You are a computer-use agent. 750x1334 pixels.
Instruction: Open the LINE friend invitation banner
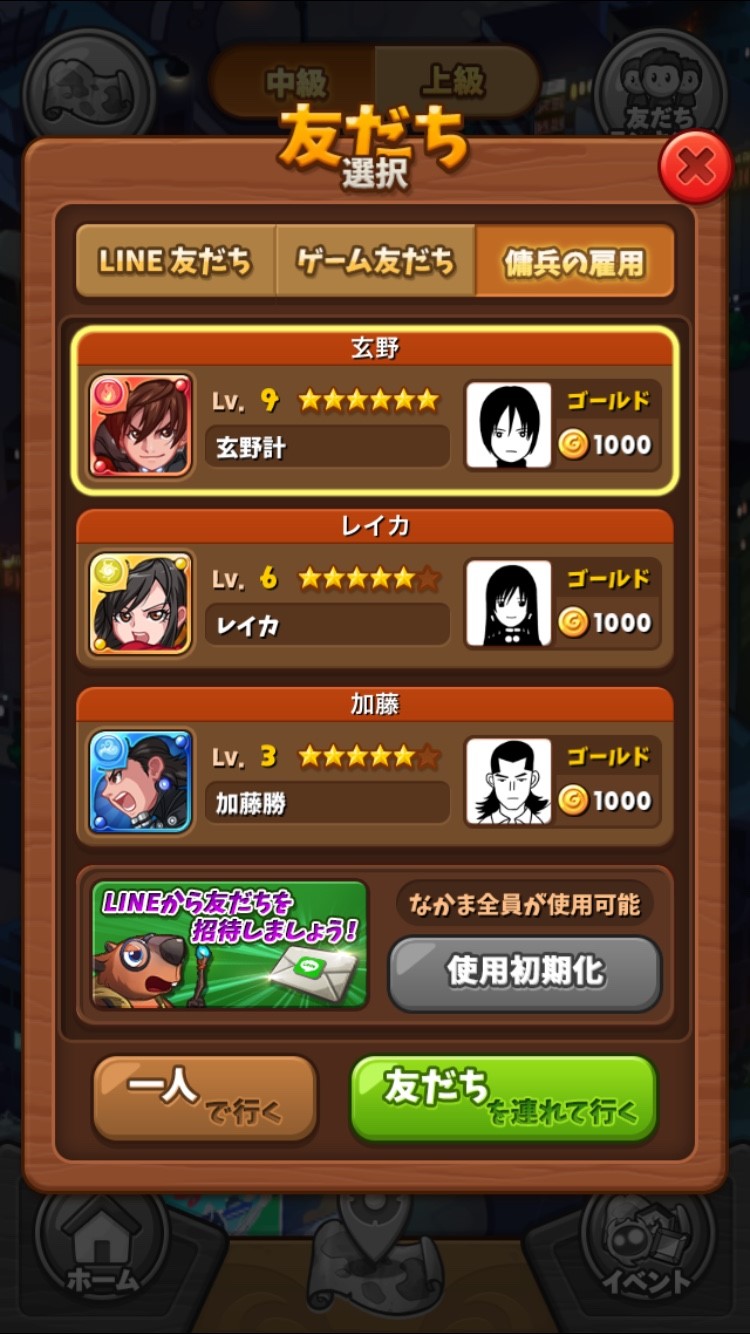[230, 945]
